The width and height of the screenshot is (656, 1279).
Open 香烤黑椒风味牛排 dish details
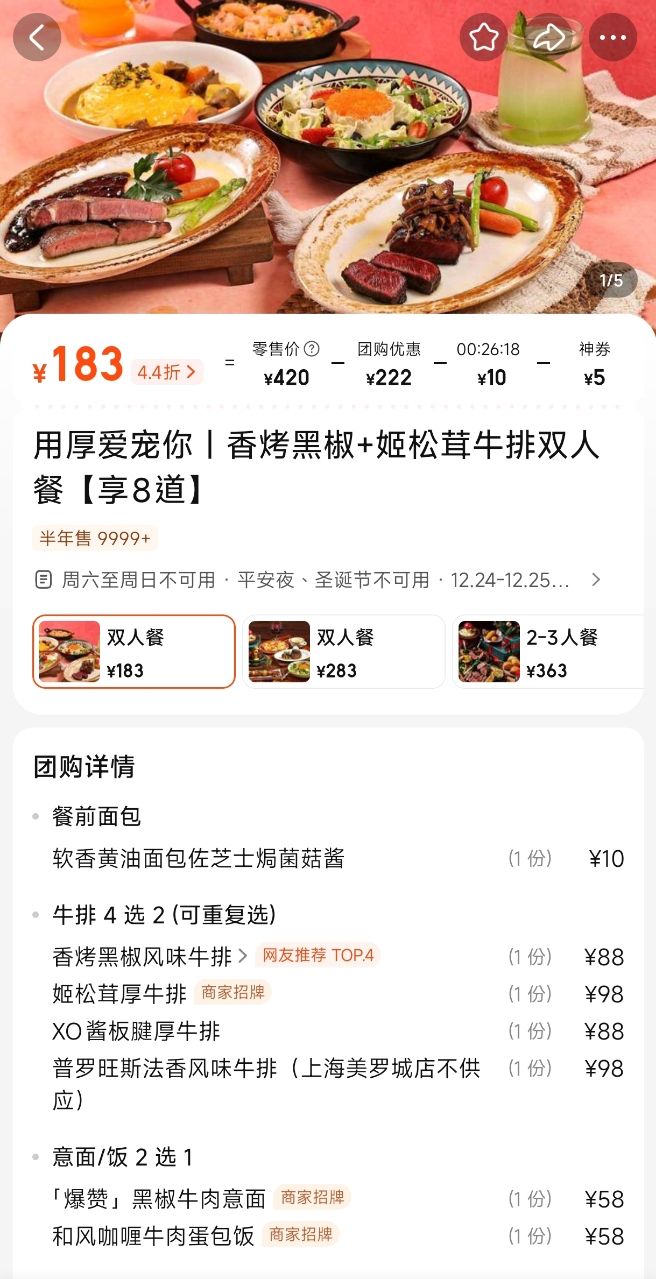click(150, 956)
